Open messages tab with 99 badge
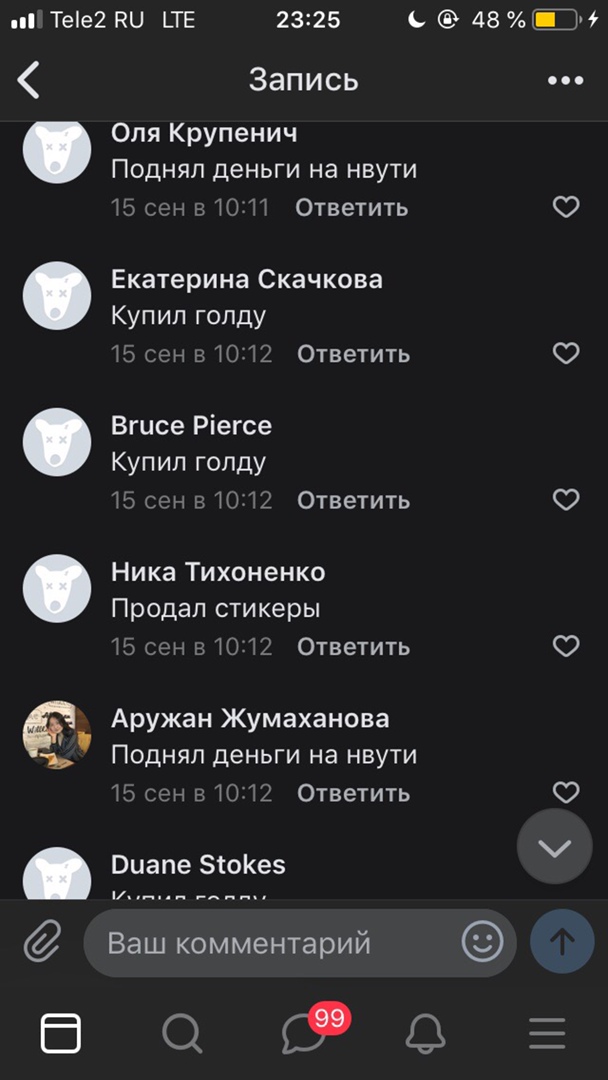608x1080 pixels. (x=304, y=1033)
